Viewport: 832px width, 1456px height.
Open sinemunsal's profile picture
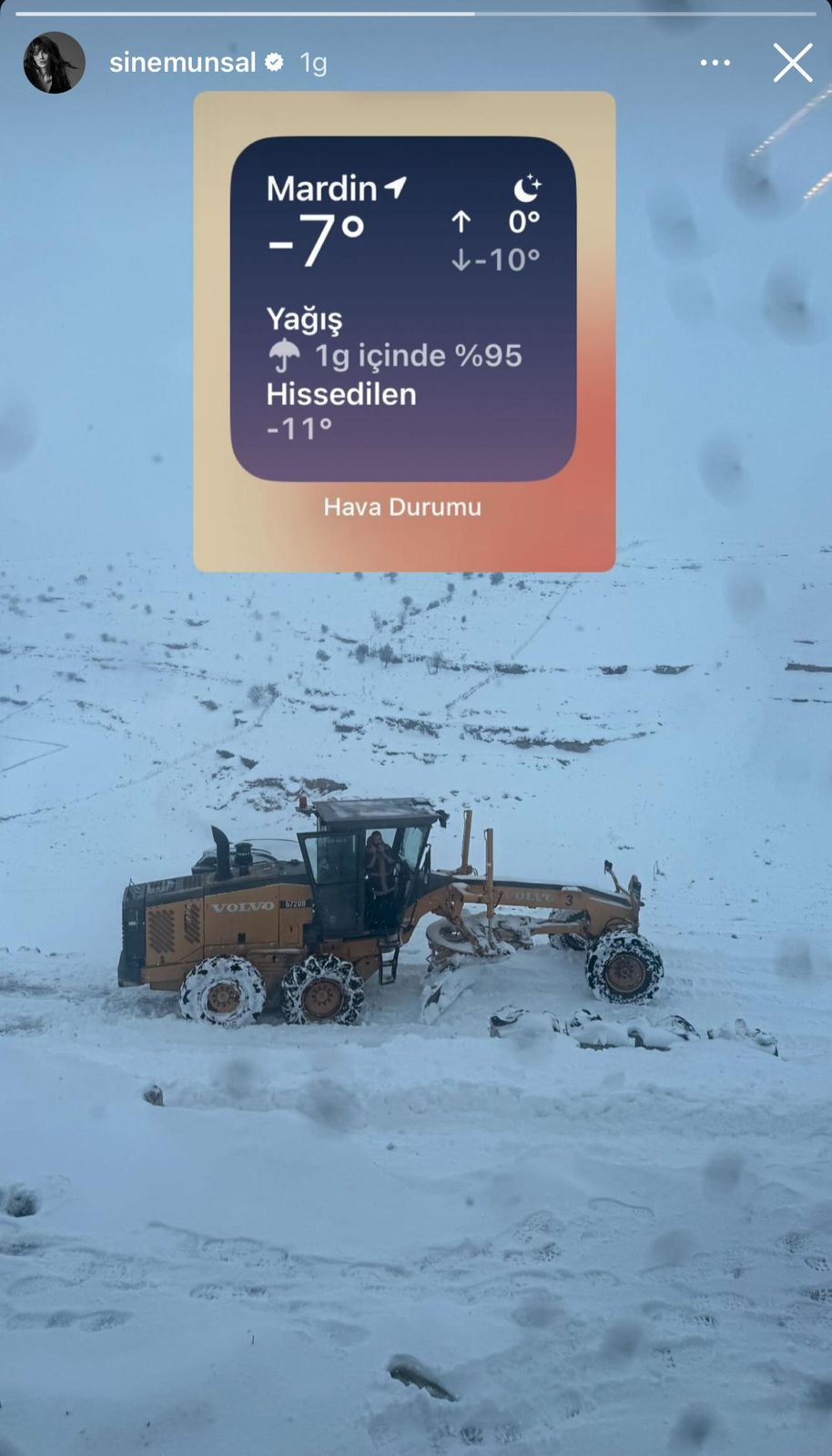[x=54, y=63]
